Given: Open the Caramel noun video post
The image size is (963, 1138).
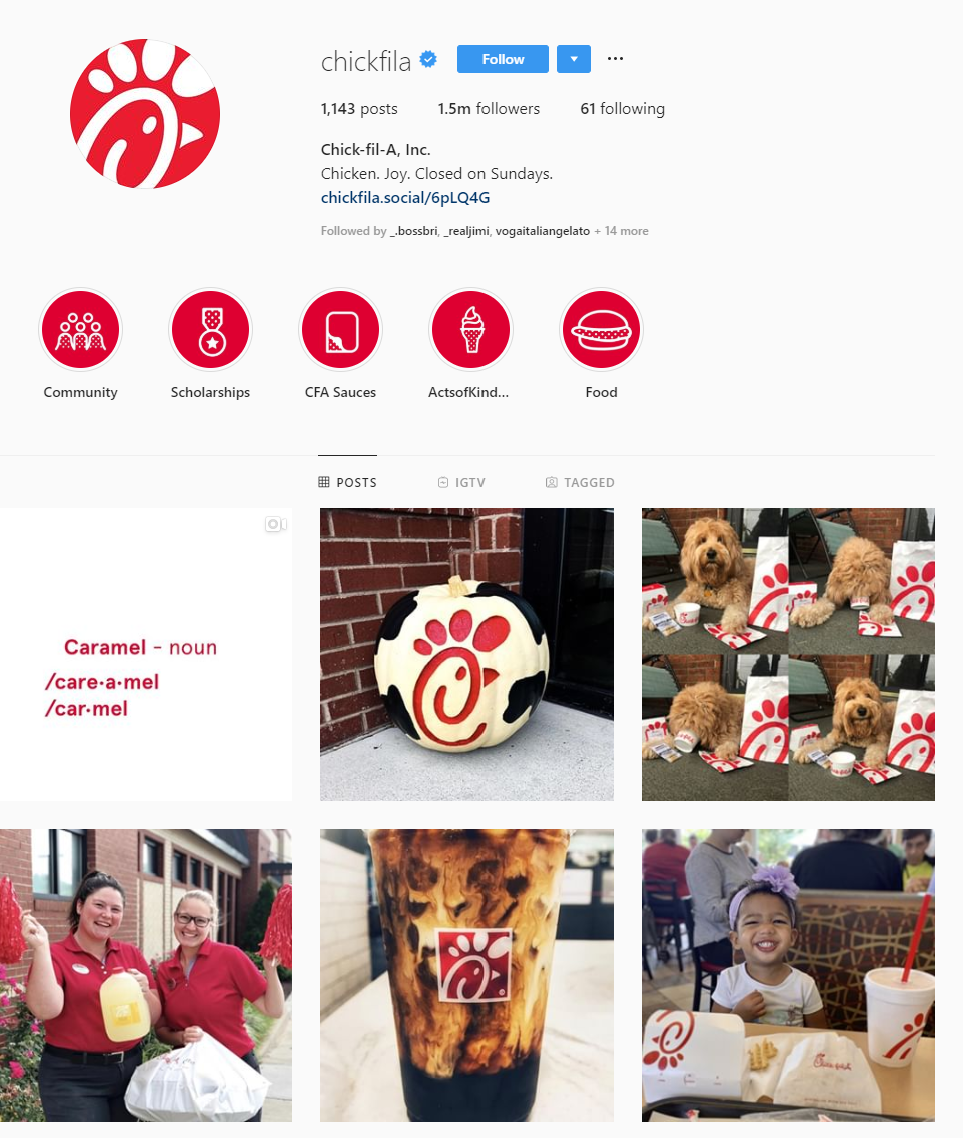Looking at the screenshot, I should (146, 654).
